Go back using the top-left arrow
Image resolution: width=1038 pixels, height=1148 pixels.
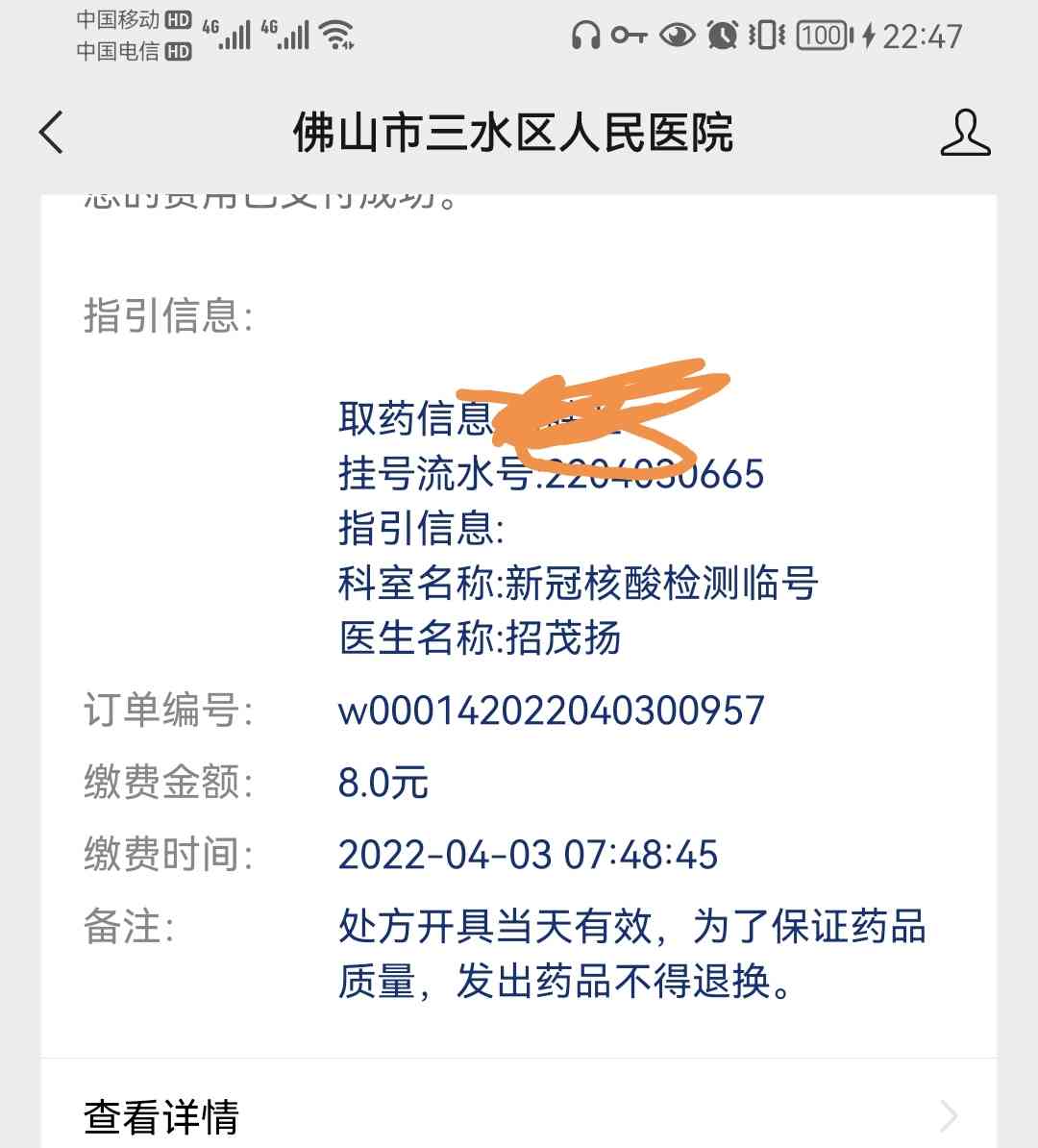tap(52, 132)
